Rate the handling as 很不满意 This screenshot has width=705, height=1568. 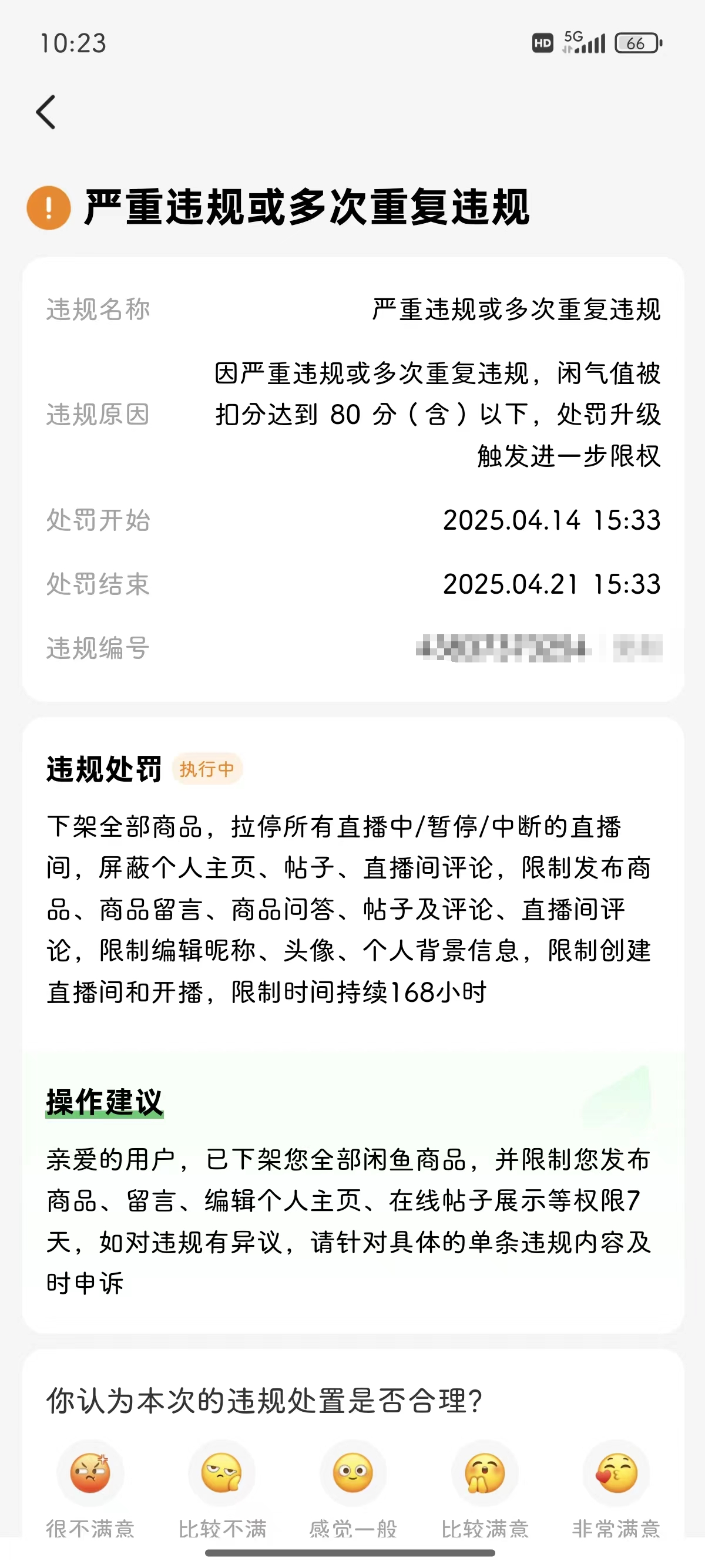pos(90,1473)
